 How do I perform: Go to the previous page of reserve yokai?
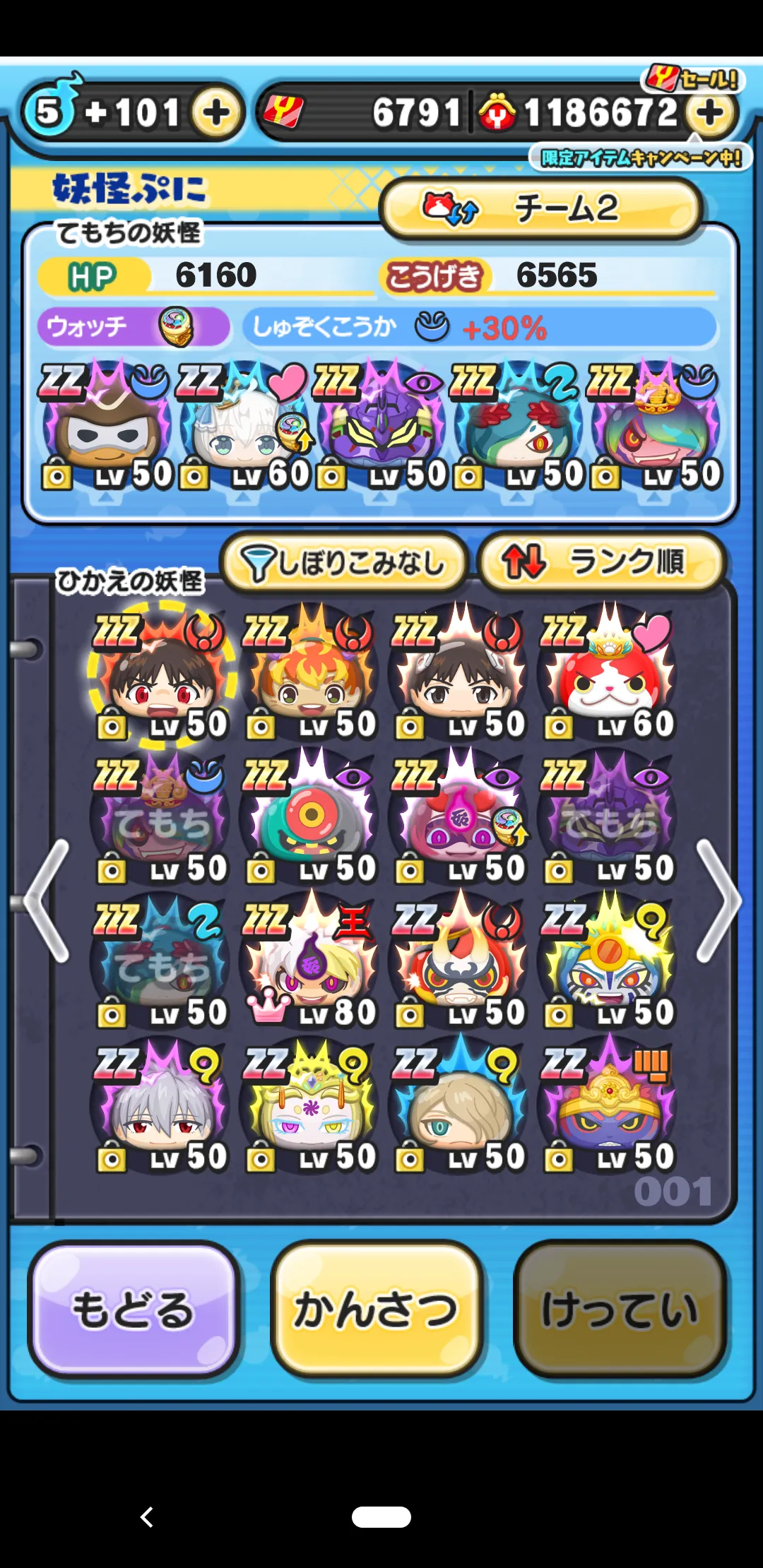pyautogui.click(x=47, y=901)
